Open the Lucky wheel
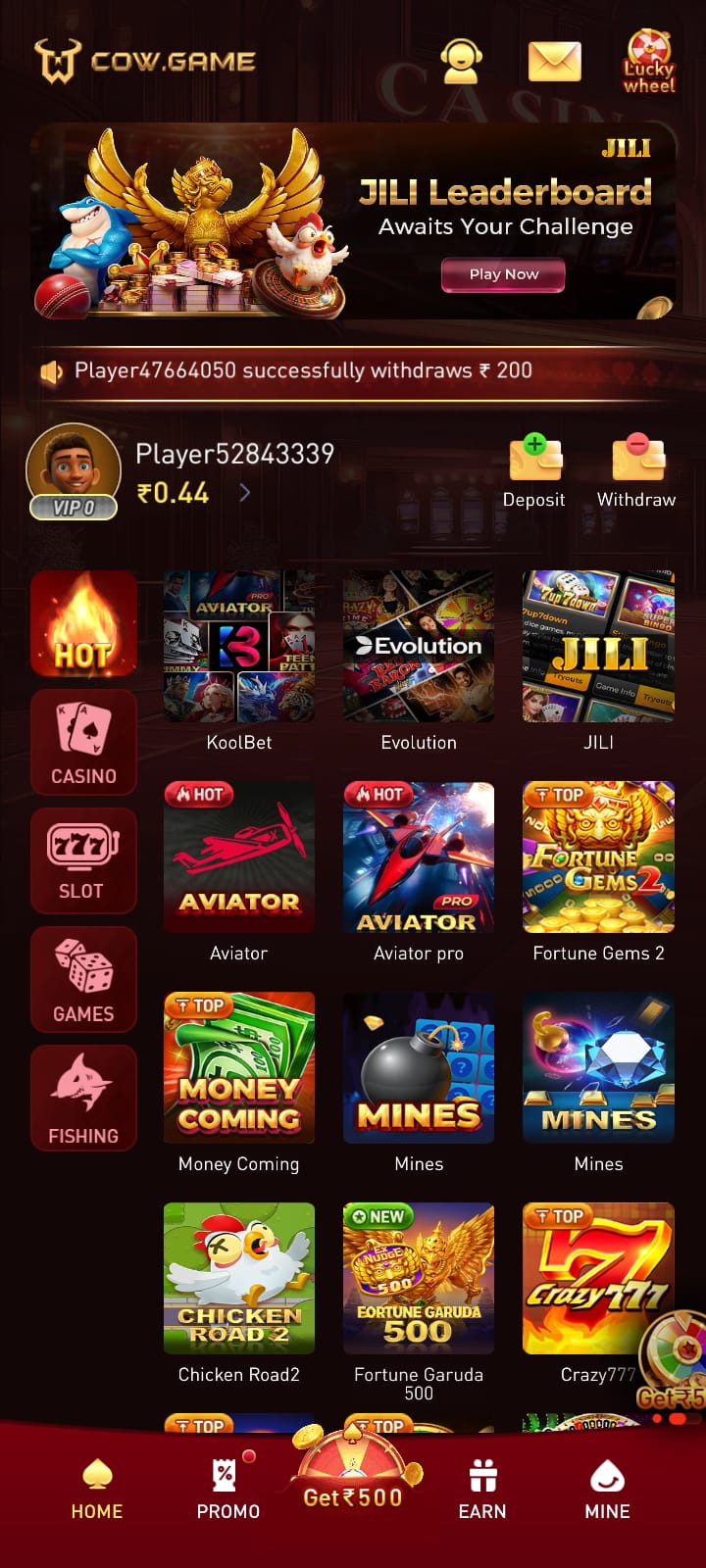 click(x=649, y=61)
